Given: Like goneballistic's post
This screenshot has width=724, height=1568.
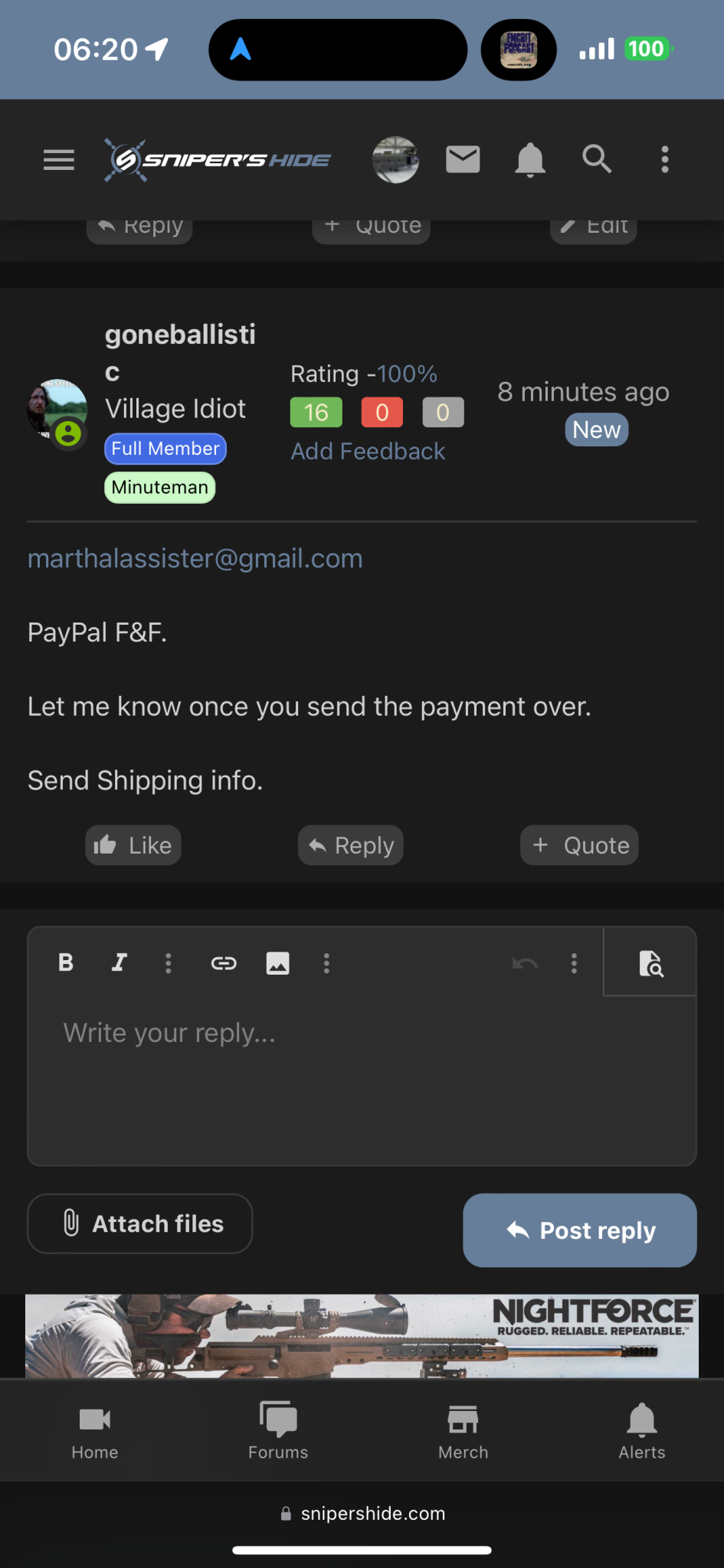Looking at the screenshot, I should (133, 845).
